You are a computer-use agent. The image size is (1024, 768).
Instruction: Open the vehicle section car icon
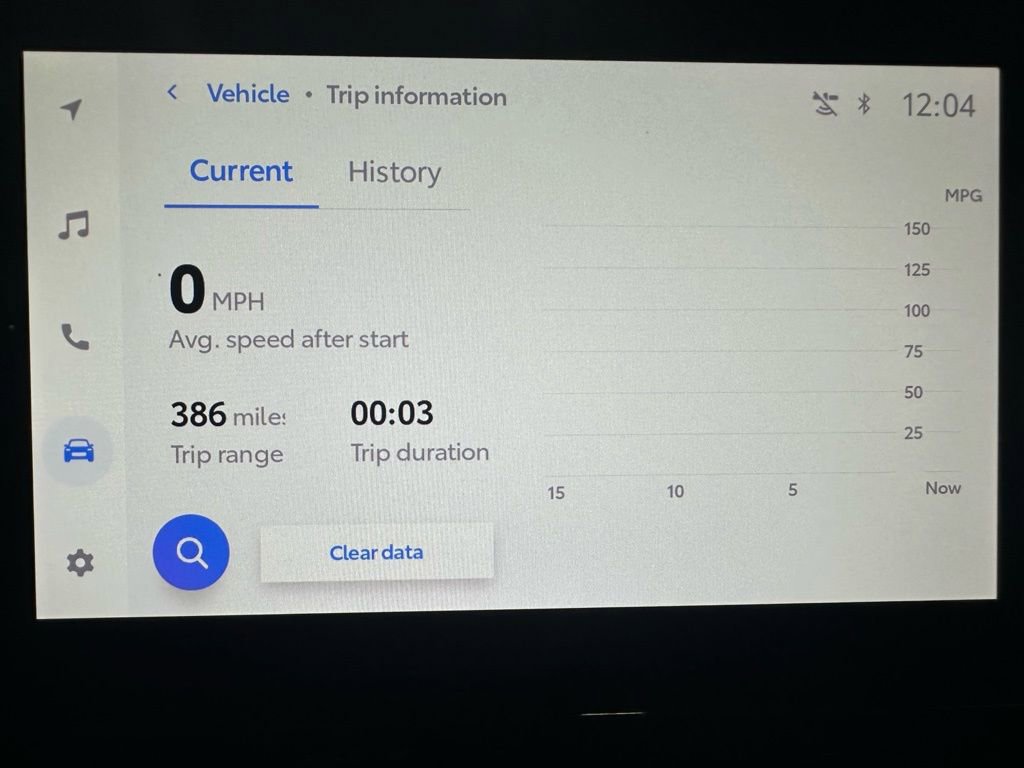[78, 451]
